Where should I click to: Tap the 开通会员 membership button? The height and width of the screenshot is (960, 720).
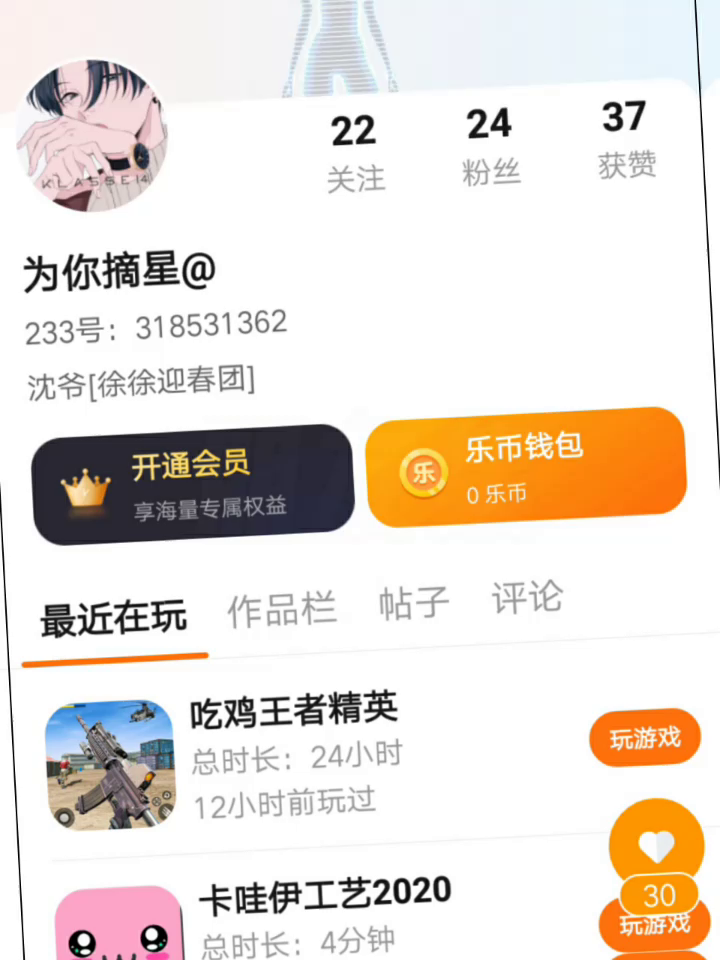[x=193, y=485]
